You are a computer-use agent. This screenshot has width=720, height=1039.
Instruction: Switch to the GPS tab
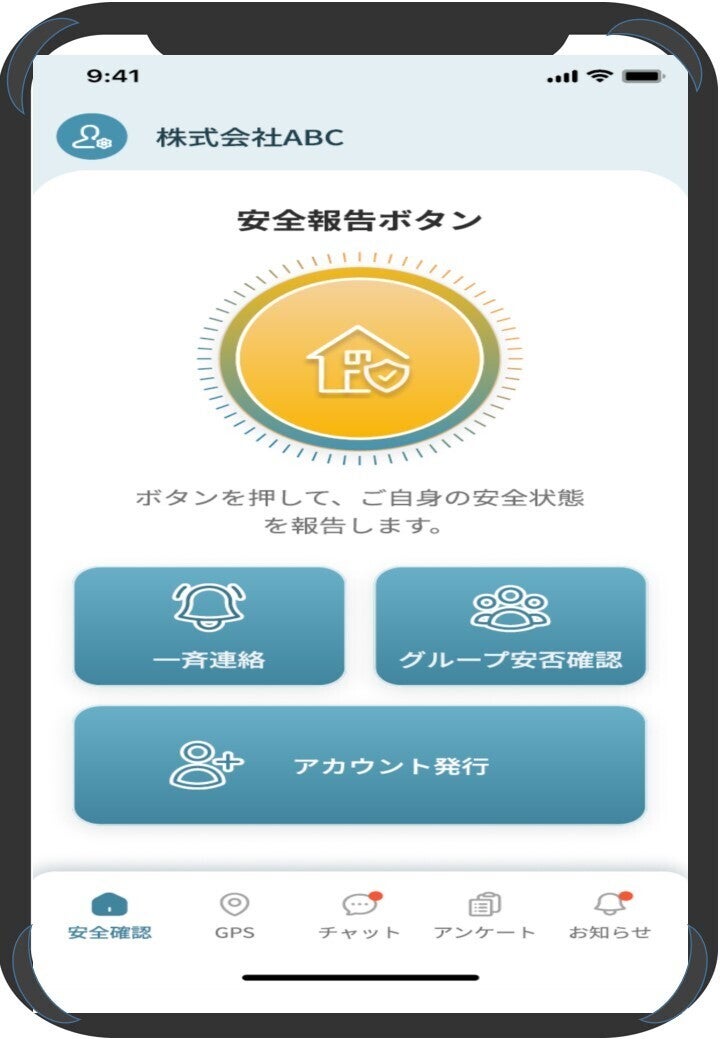coord(234,917)
